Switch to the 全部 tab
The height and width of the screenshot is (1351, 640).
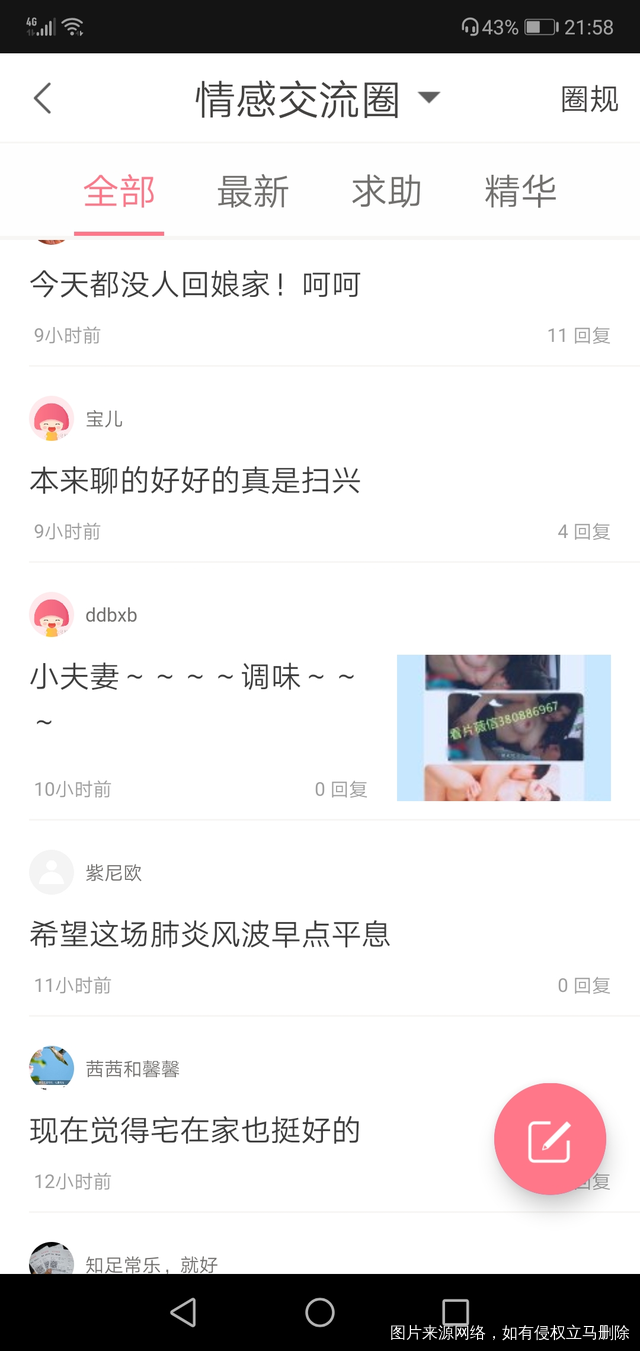(119, 191)
